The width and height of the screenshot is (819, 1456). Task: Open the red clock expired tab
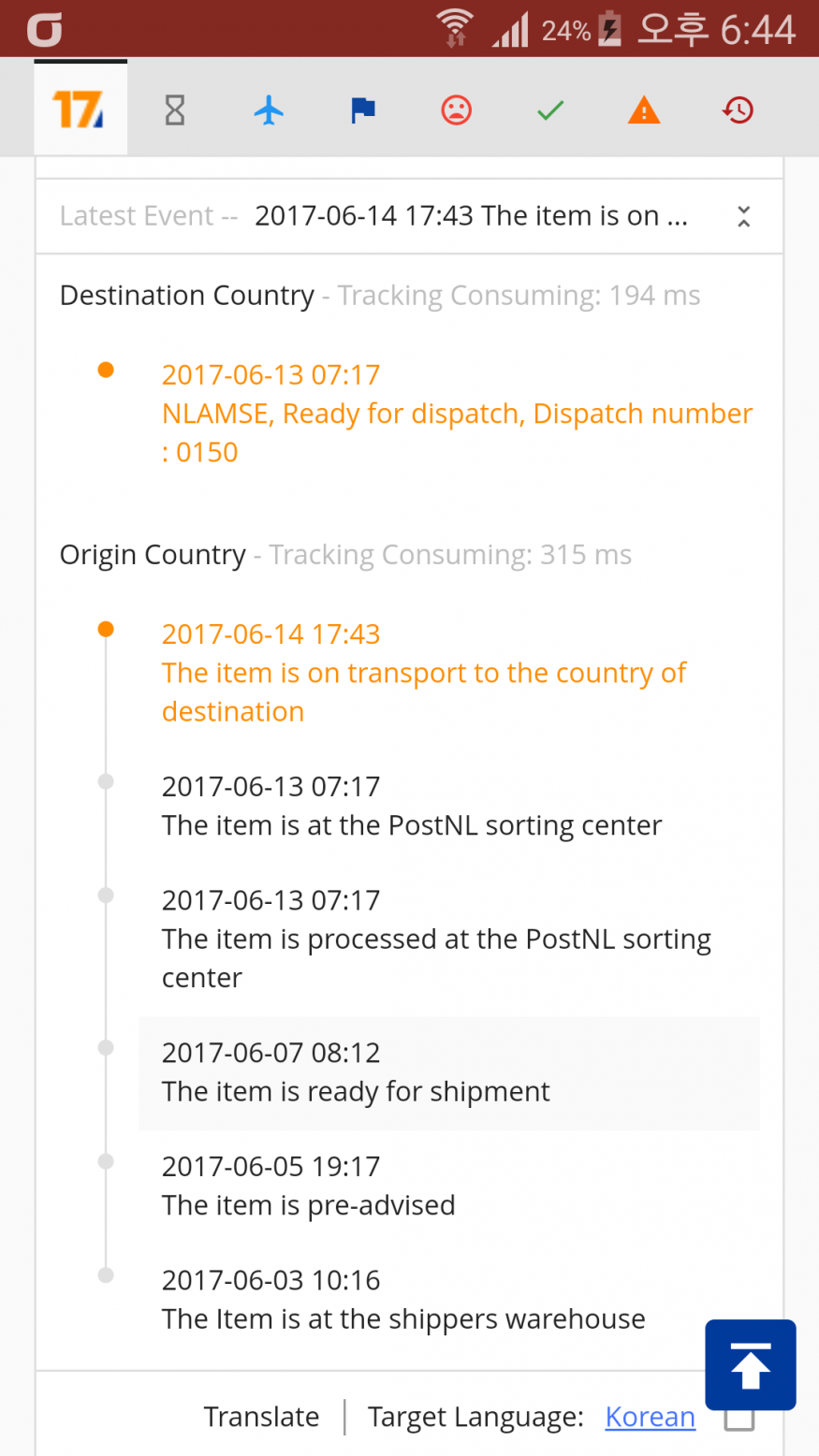[x=738, y=110]
